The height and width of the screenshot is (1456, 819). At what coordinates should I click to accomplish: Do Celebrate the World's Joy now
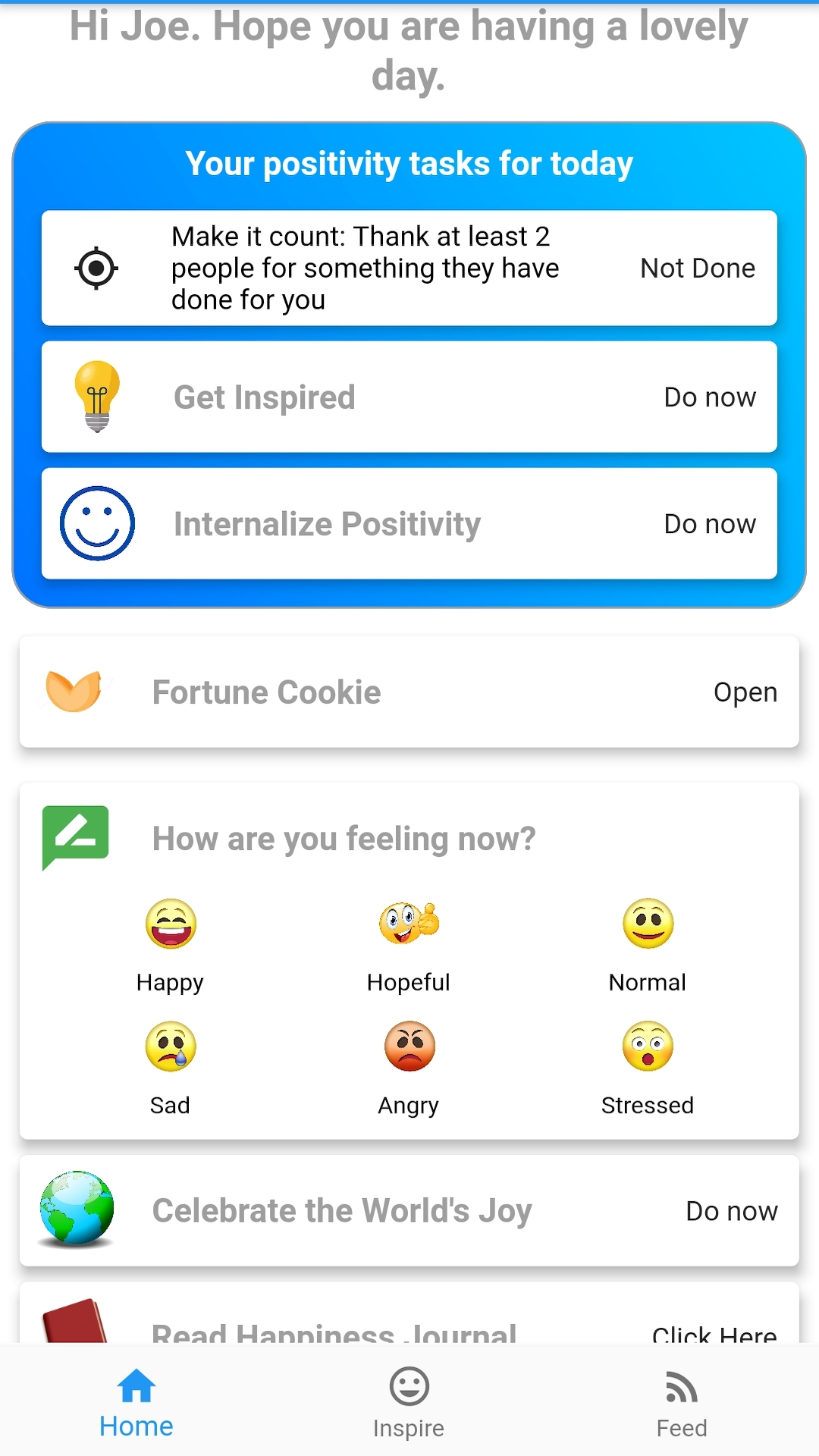click(x=731, y=1212)
